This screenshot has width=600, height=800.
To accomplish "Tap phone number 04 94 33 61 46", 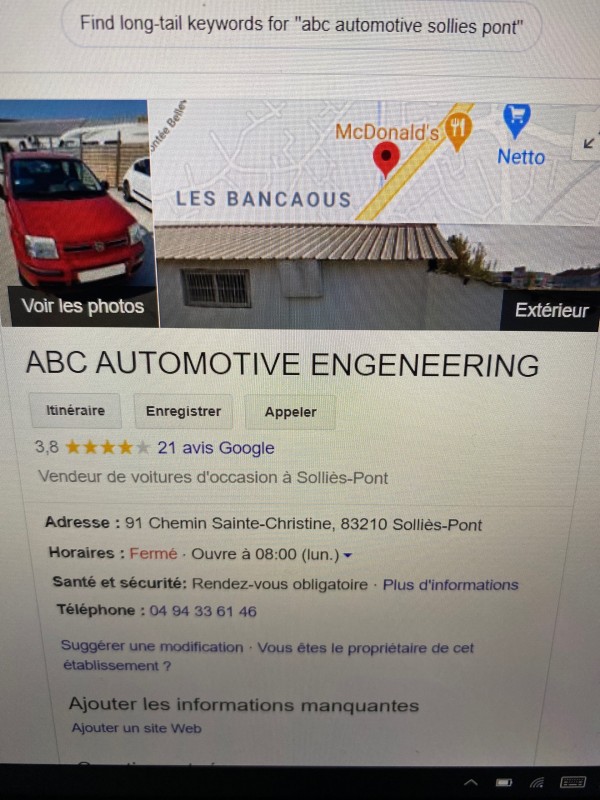I will [203, 611].
